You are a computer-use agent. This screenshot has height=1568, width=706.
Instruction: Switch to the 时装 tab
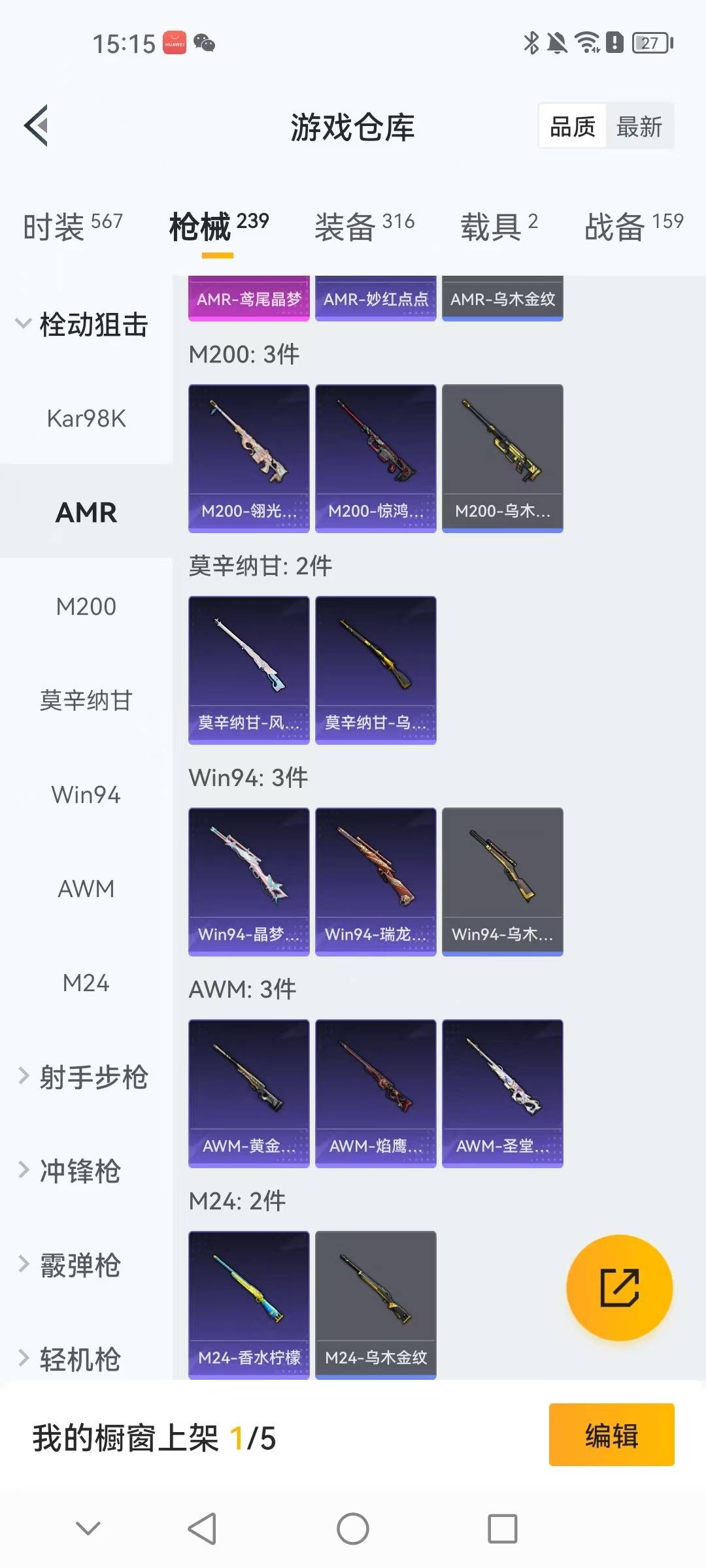tap(72, 227)
